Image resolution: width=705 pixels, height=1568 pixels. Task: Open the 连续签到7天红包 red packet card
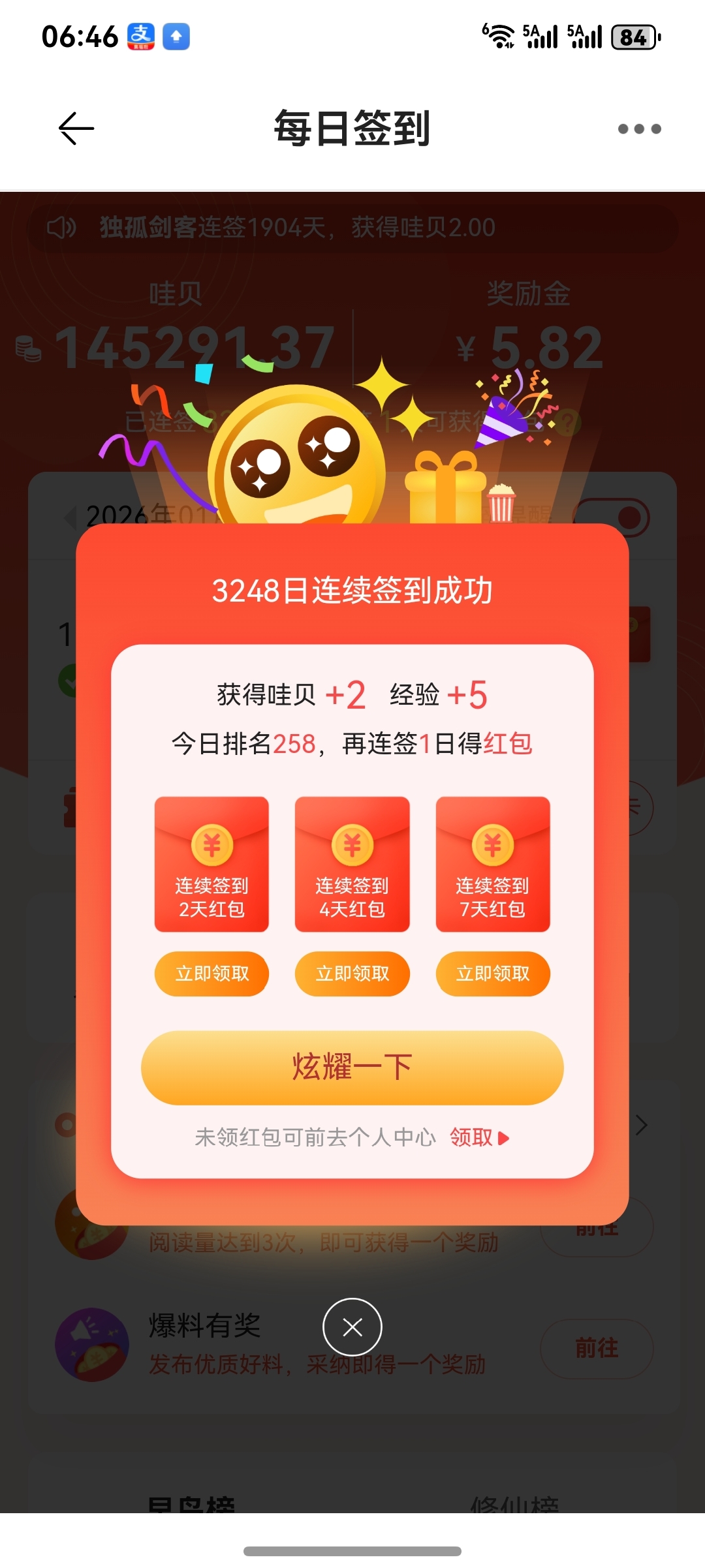click(493, 864)
